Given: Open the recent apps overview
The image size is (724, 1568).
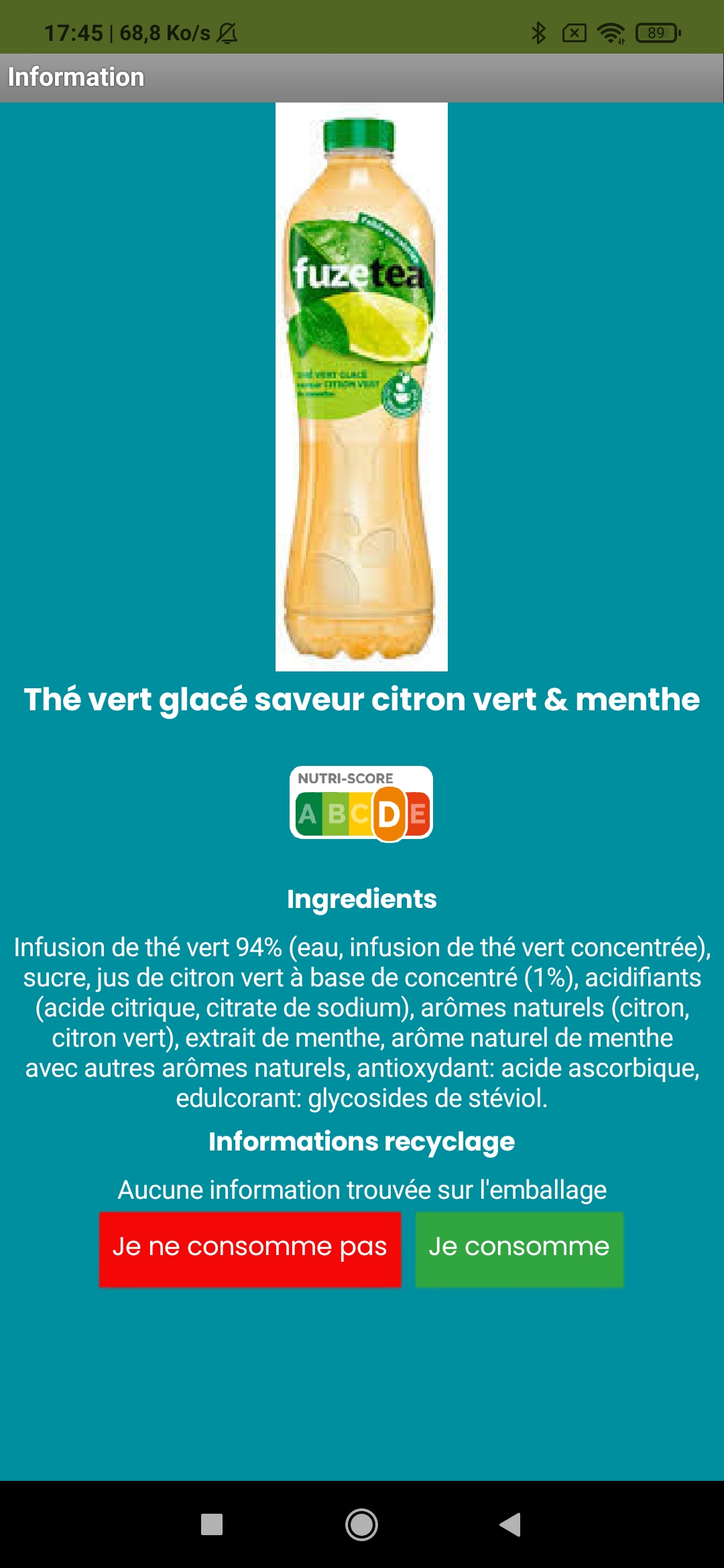Looking at the screenshot, I should (x=212, y=1524).
